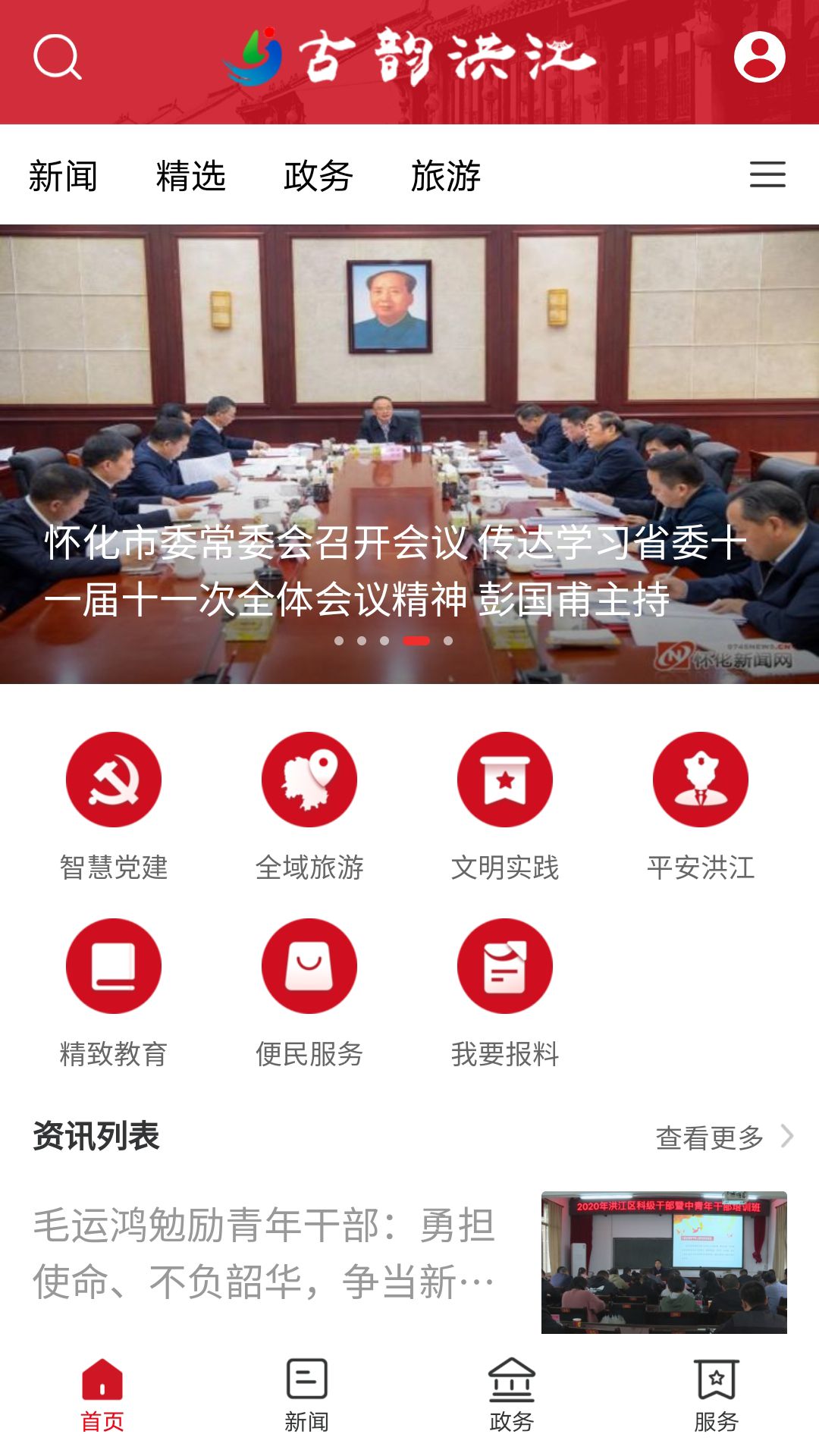This screenshot has width=819, height=1456.
Task: Expand 查看更多 via its right arrow chevron
Action: click(789, 1136)
